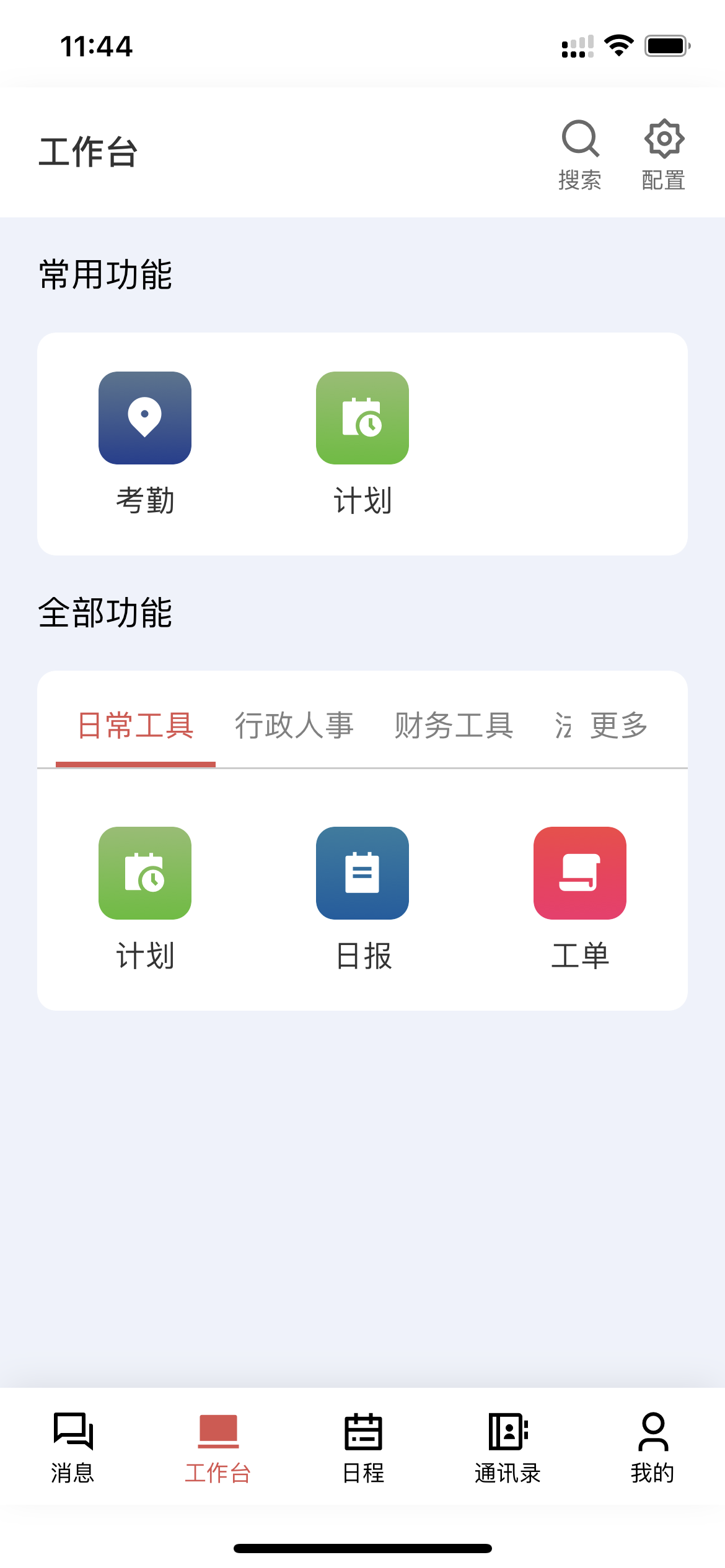
Task: Expand the 更多 tab options
Action: point(617,725)
